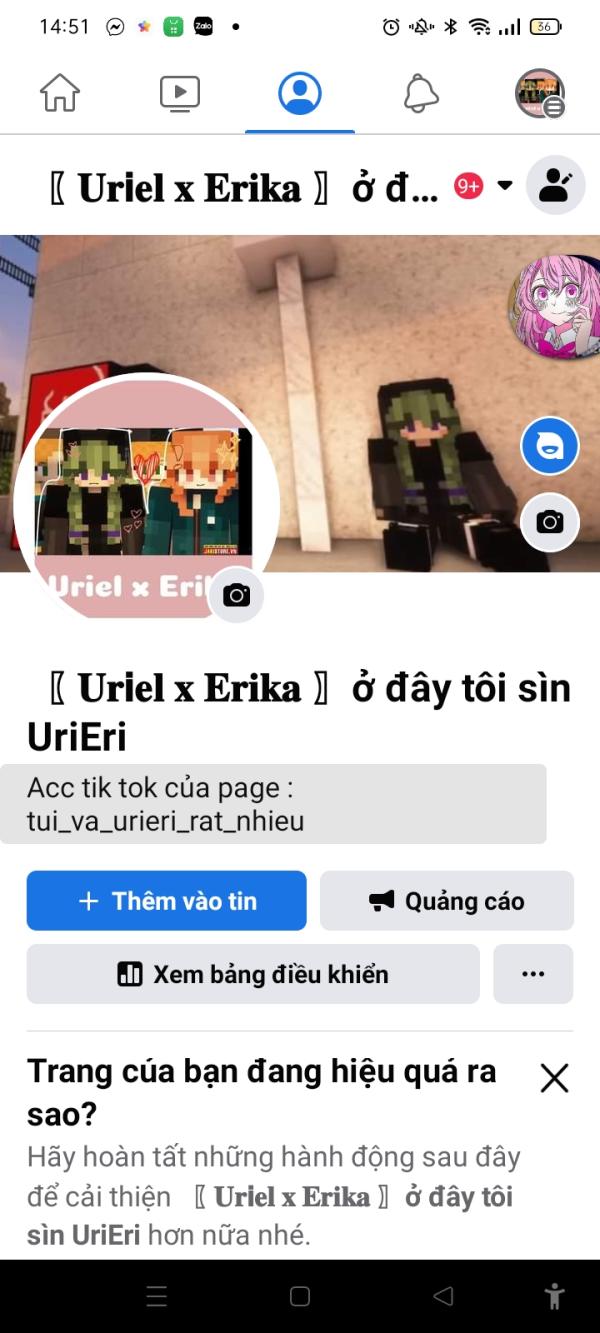Open Quảng cáo button

[x=447, y=901]
